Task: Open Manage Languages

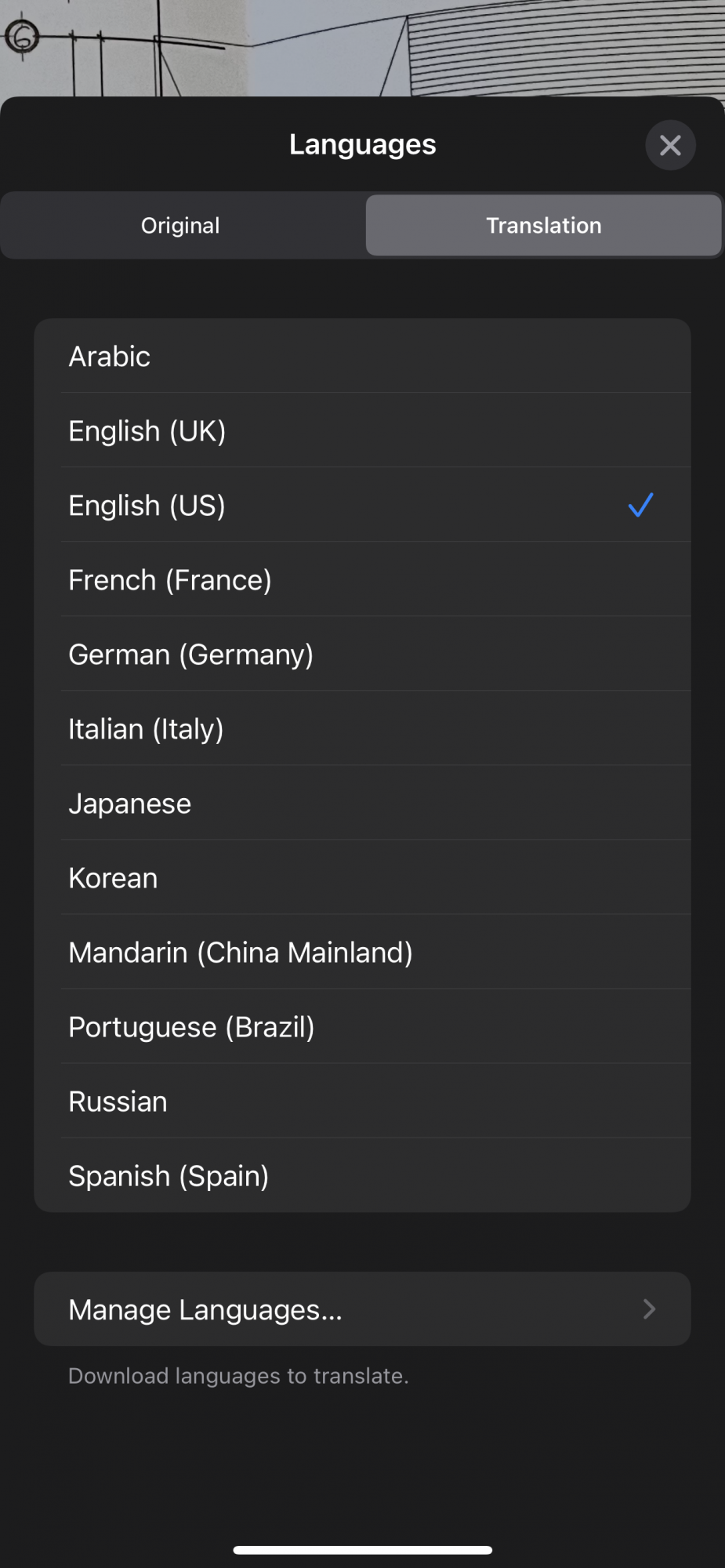Action: 362,1309
